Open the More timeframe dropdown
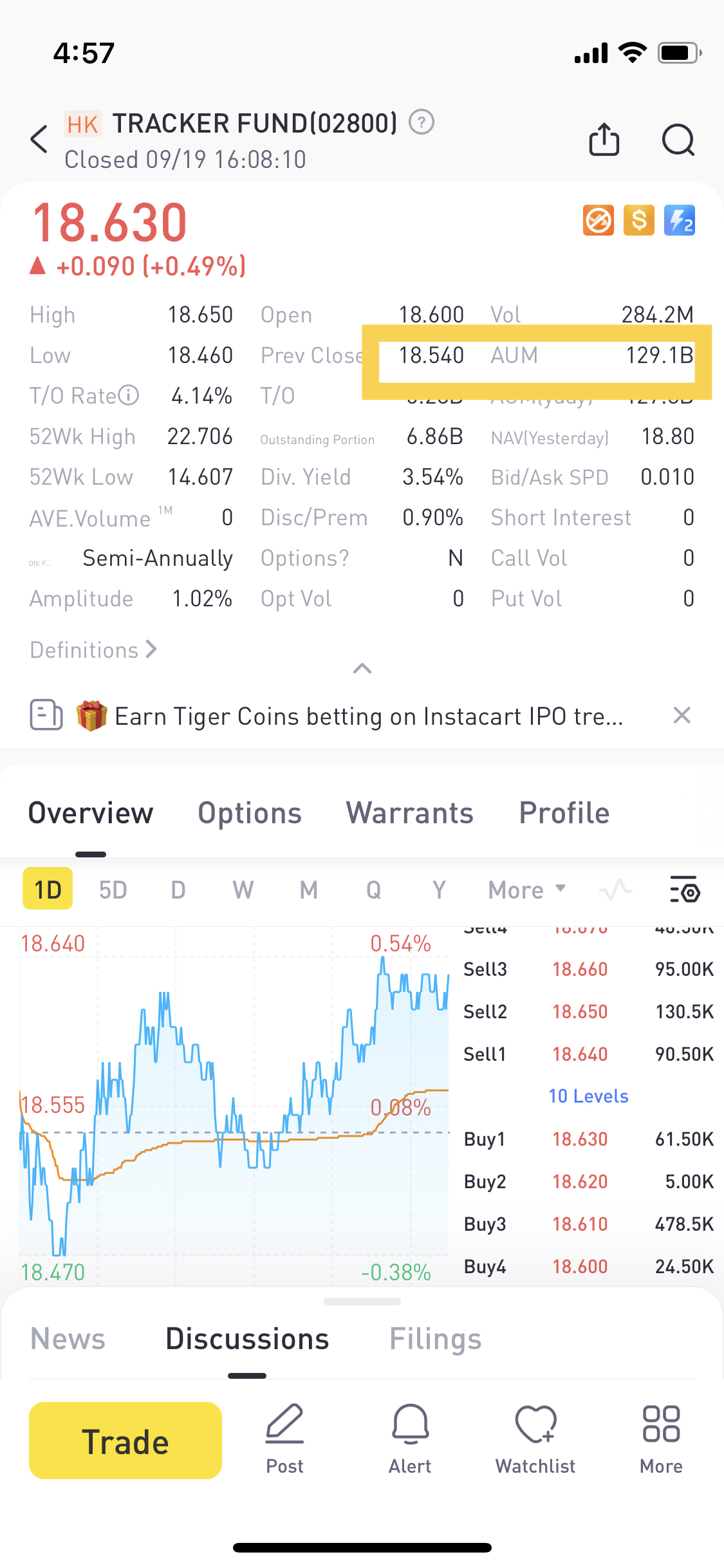 [x=525, y=890]
